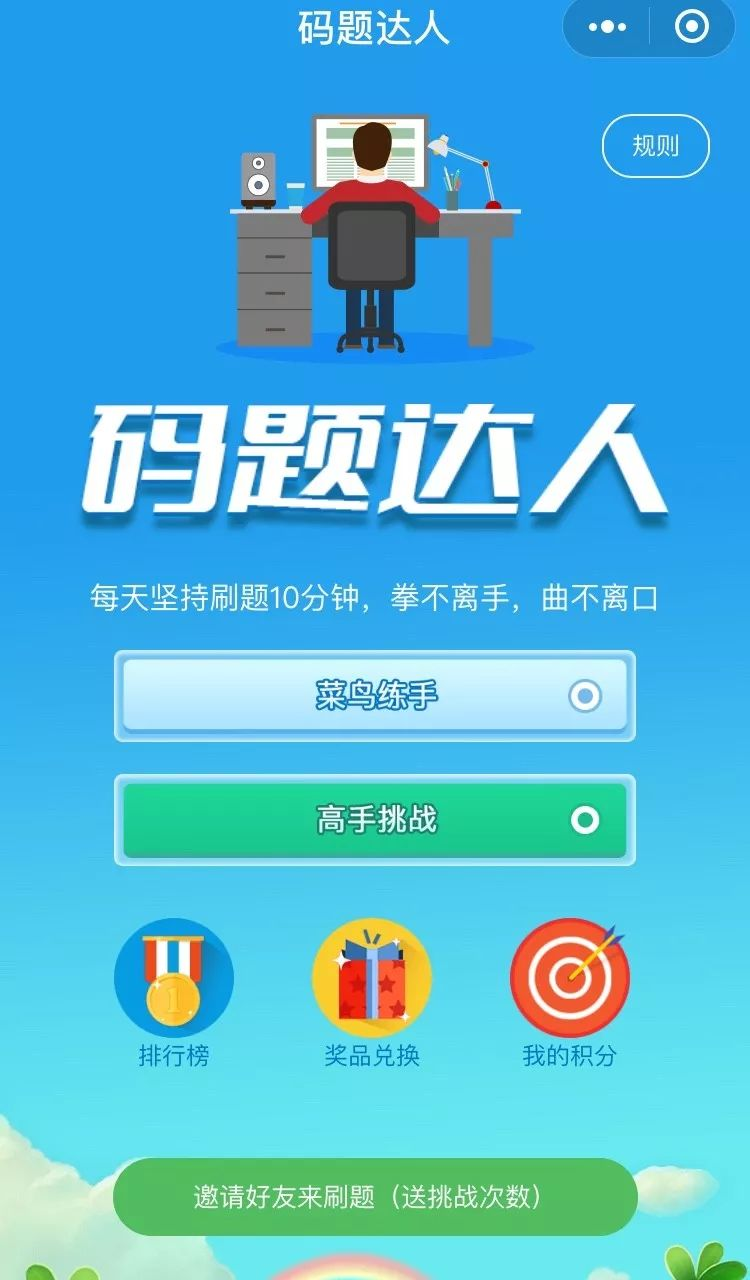The image size is (750, 1280).
Task: Open the mini program more-options menu
Action: pyautogui.click(x=607, y=28)
